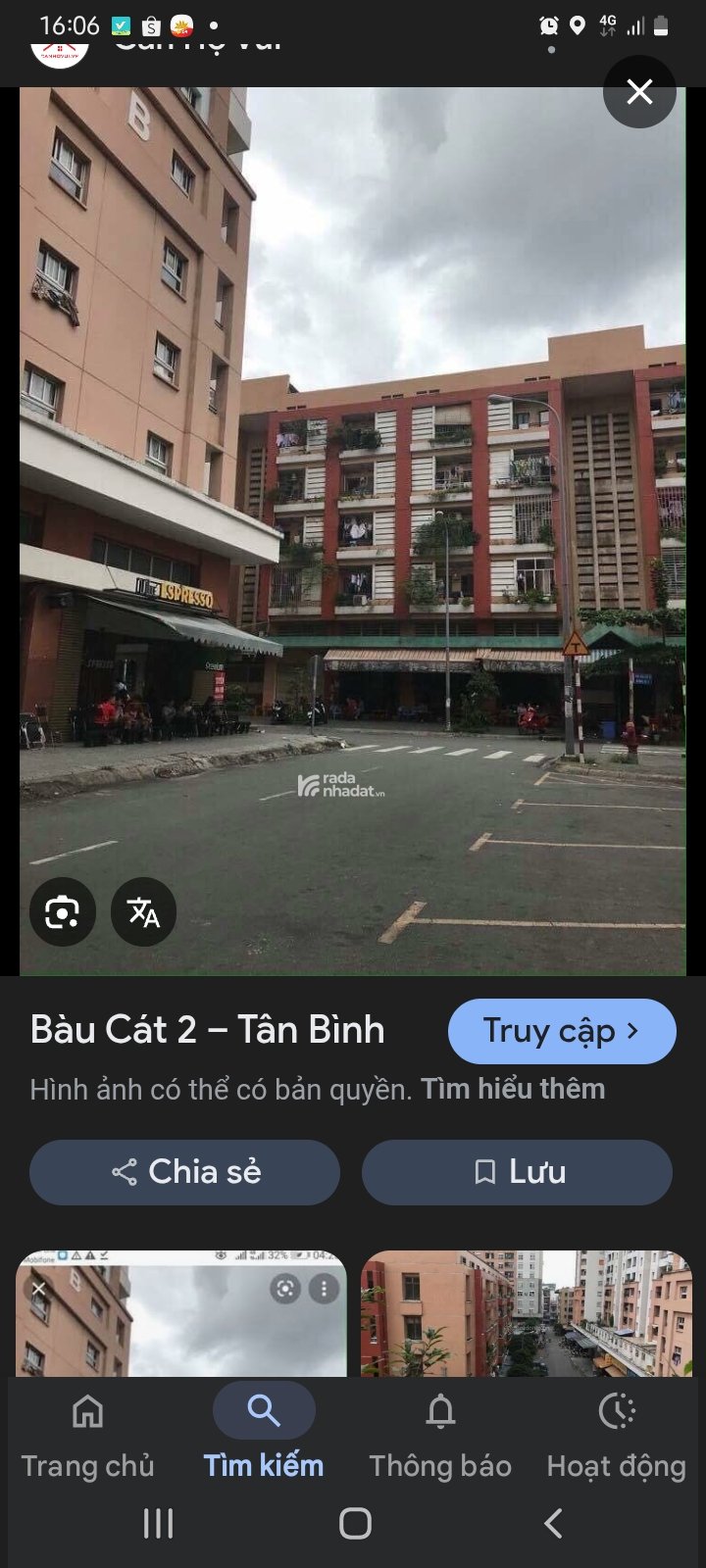This screenshot has width=706, height=1568.
Task: Switch to the Trang chủ tab
Action: 87,1436
